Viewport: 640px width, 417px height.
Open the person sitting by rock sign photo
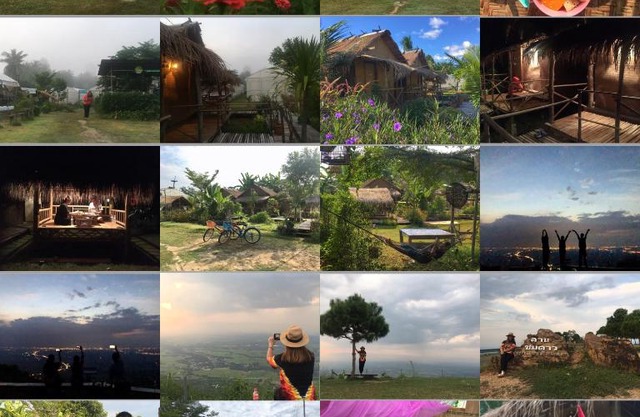(x=560, y=336)
